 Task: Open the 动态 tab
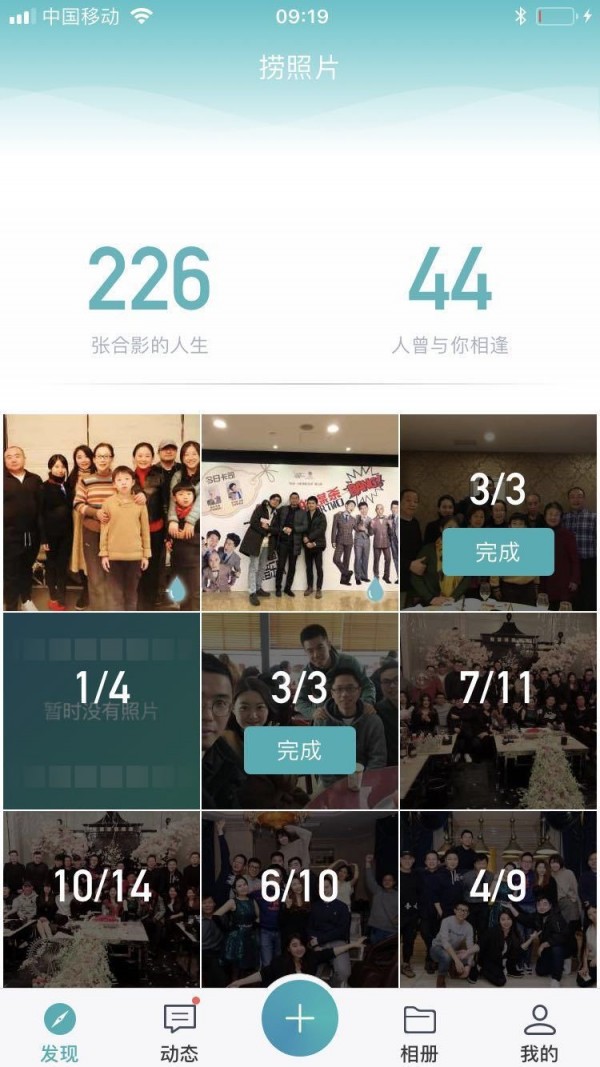pyautogui.click(x=179, y=1030)
